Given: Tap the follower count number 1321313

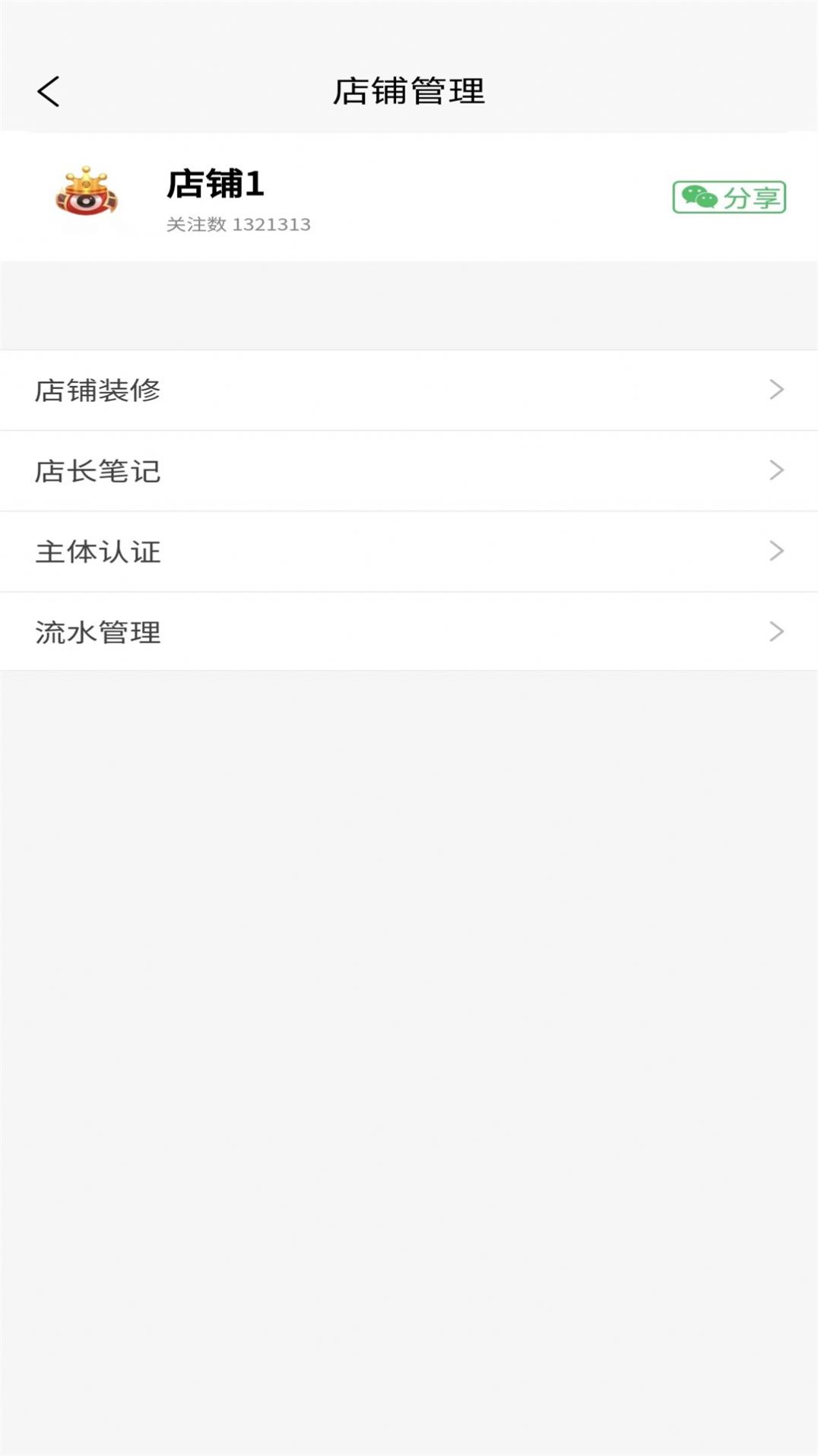Looking at the screenshot, I should [x=274, y=225].
